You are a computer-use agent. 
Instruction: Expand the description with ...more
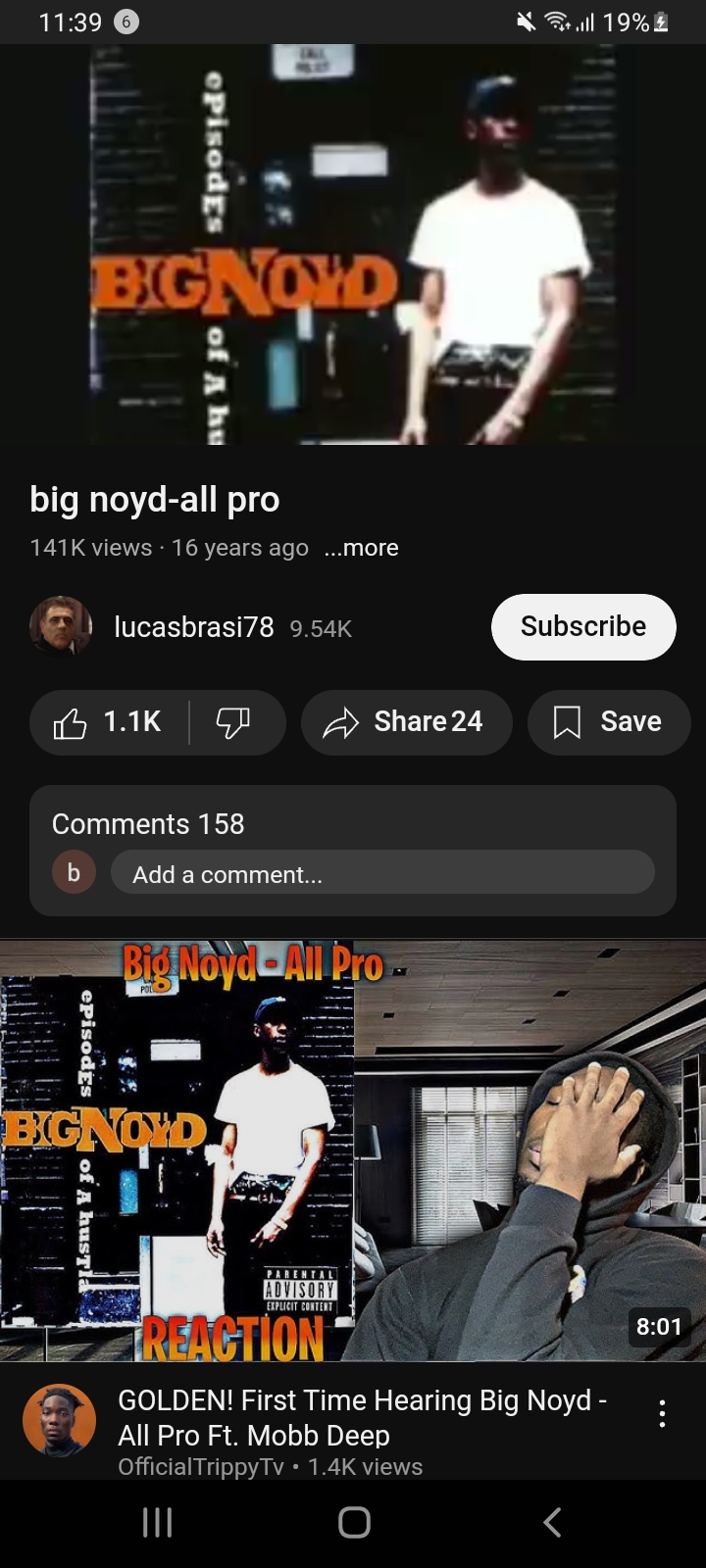(x=362, y=548)
